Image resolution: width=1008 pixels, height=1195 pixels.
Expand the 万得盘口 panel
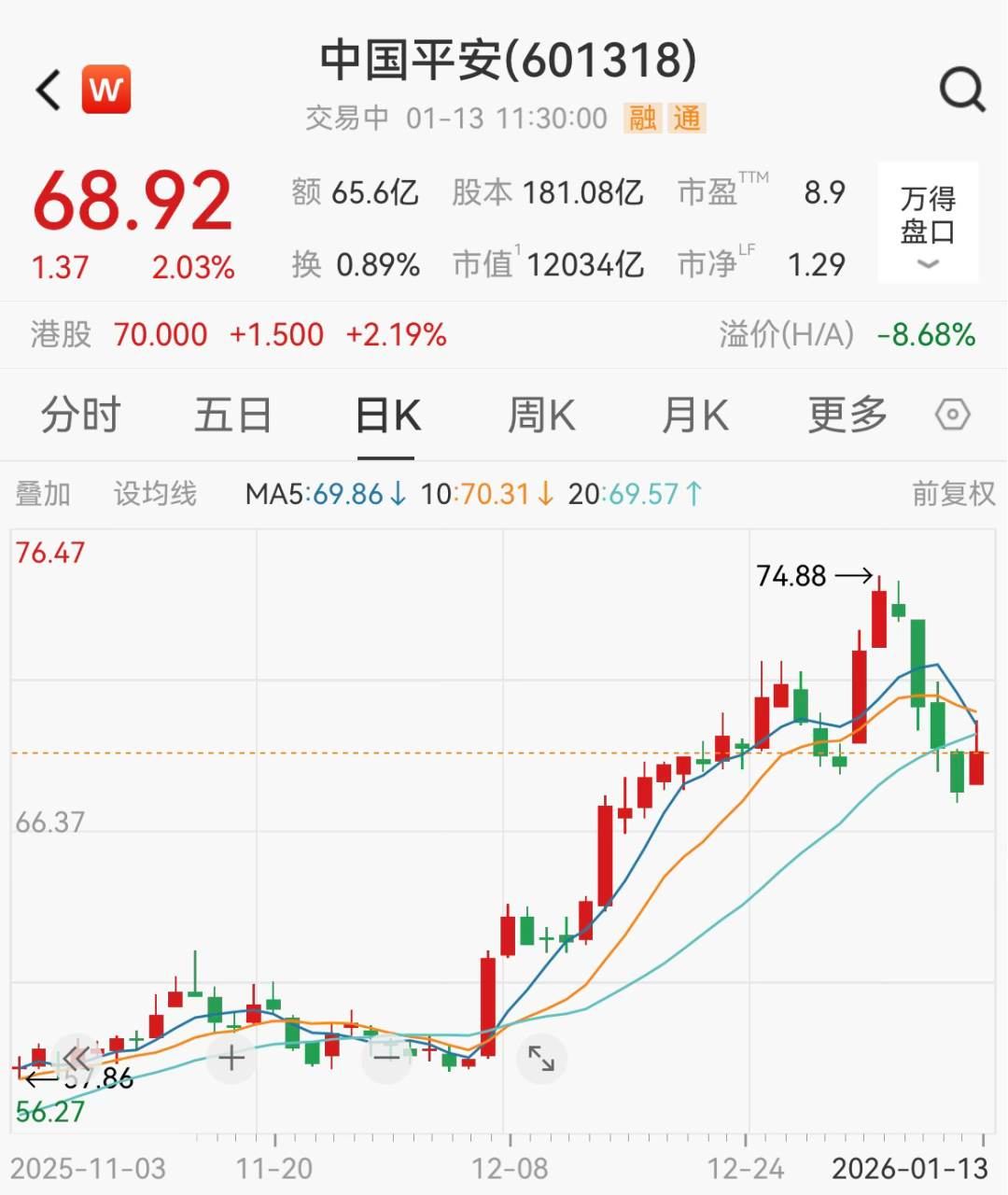point(928,224)
